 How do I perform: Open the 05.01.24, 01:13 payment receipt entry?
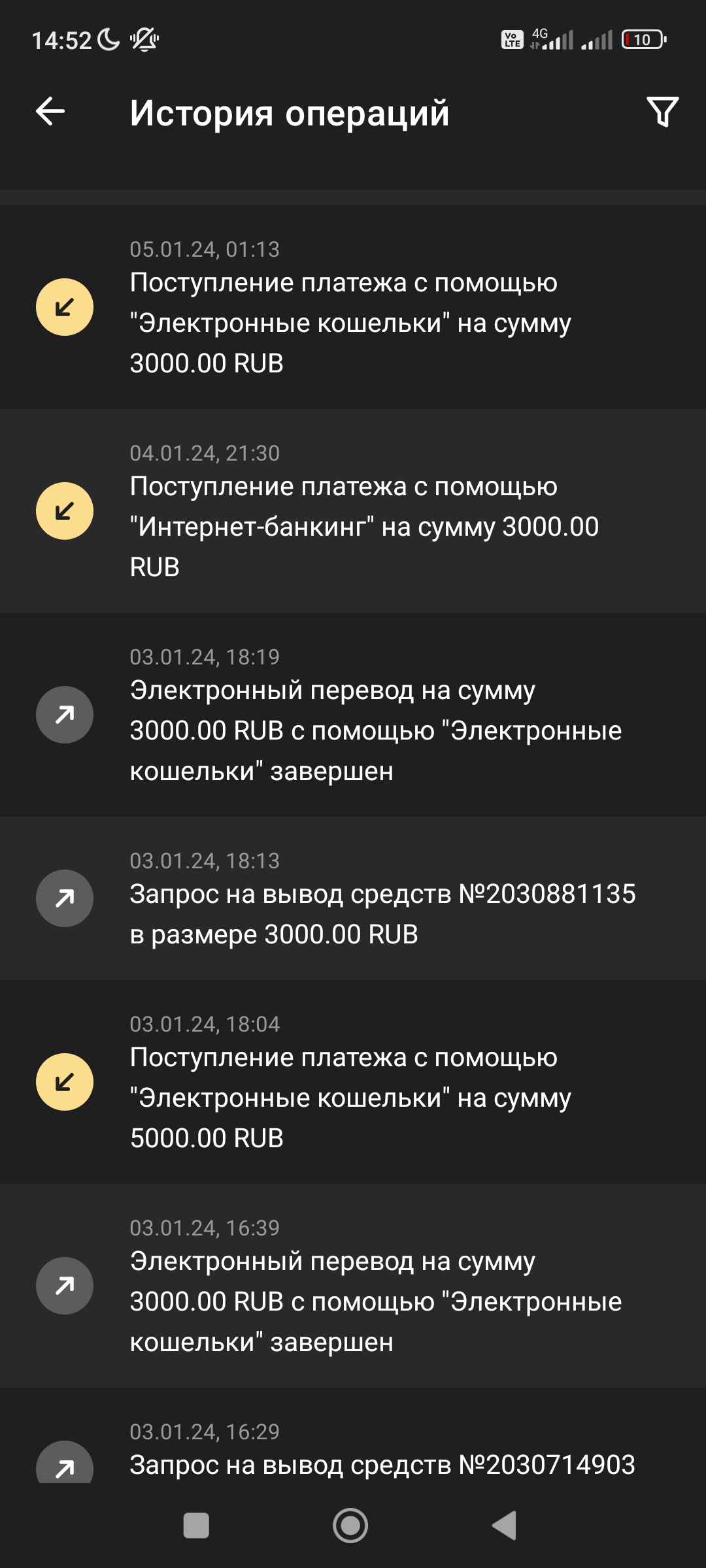coord(353,307)
